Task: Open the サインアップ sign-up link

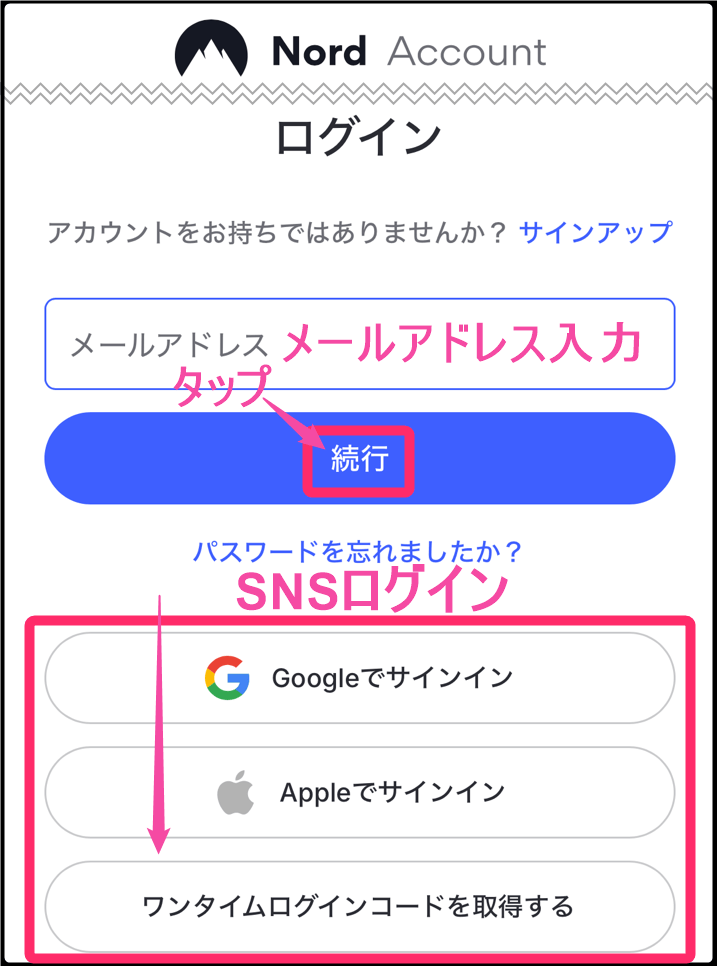Action: [596, 233]
